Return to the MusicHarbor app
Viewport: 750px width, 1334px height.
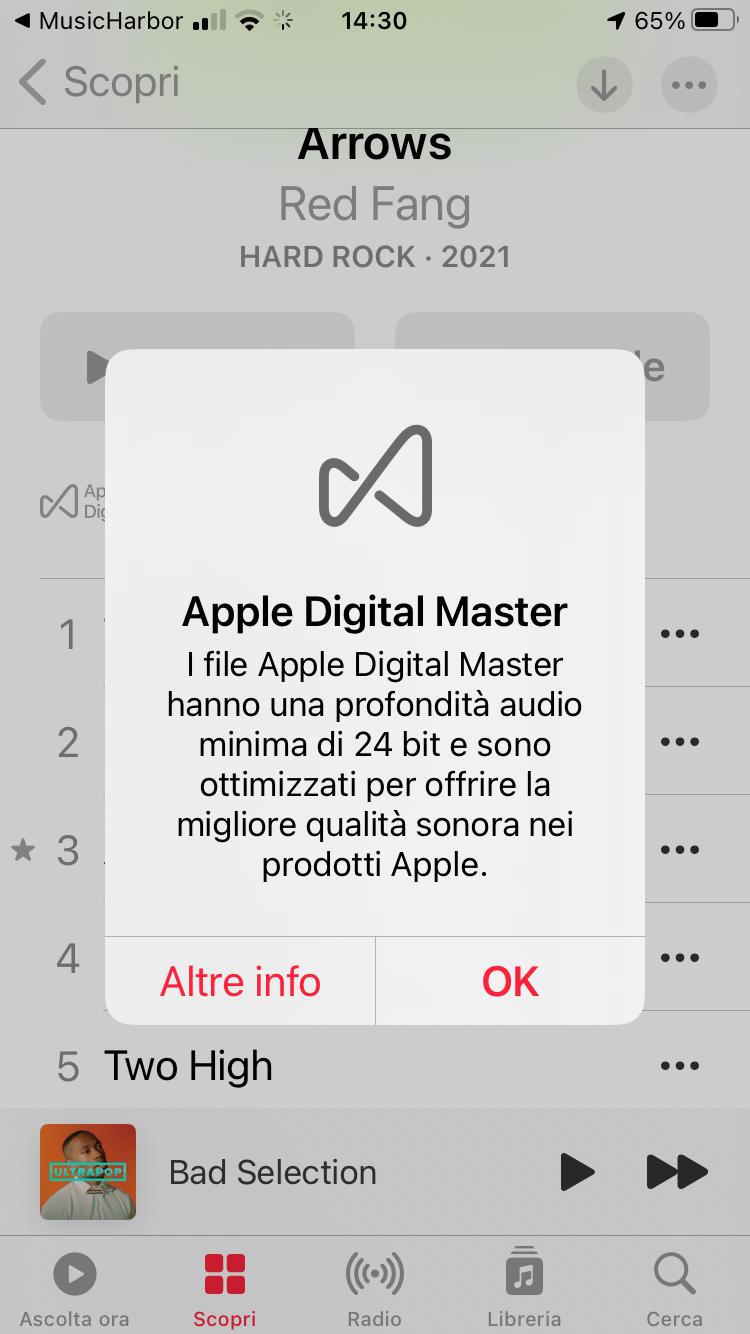click(100, 20)
